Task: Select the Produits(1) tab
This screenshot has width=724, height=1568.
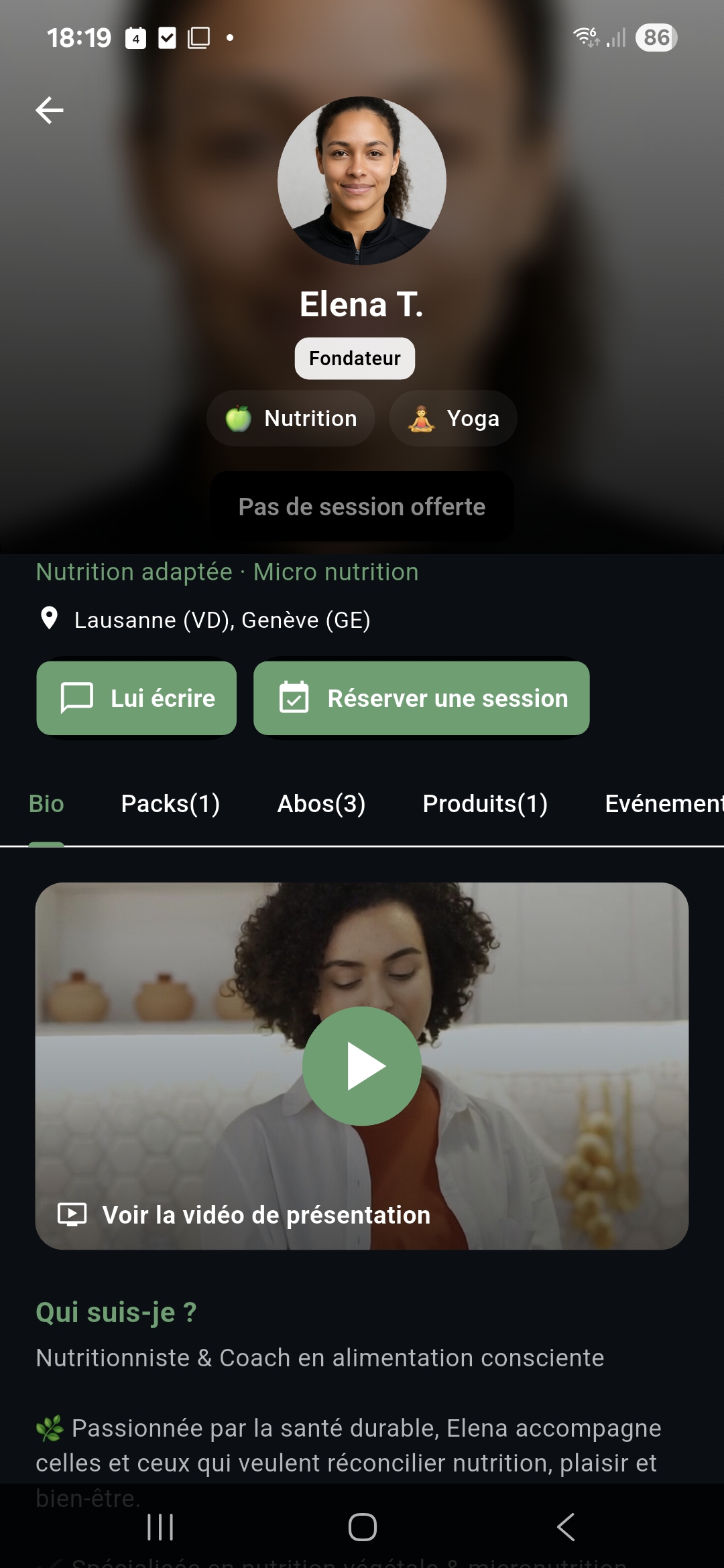Action: (485, 803)
